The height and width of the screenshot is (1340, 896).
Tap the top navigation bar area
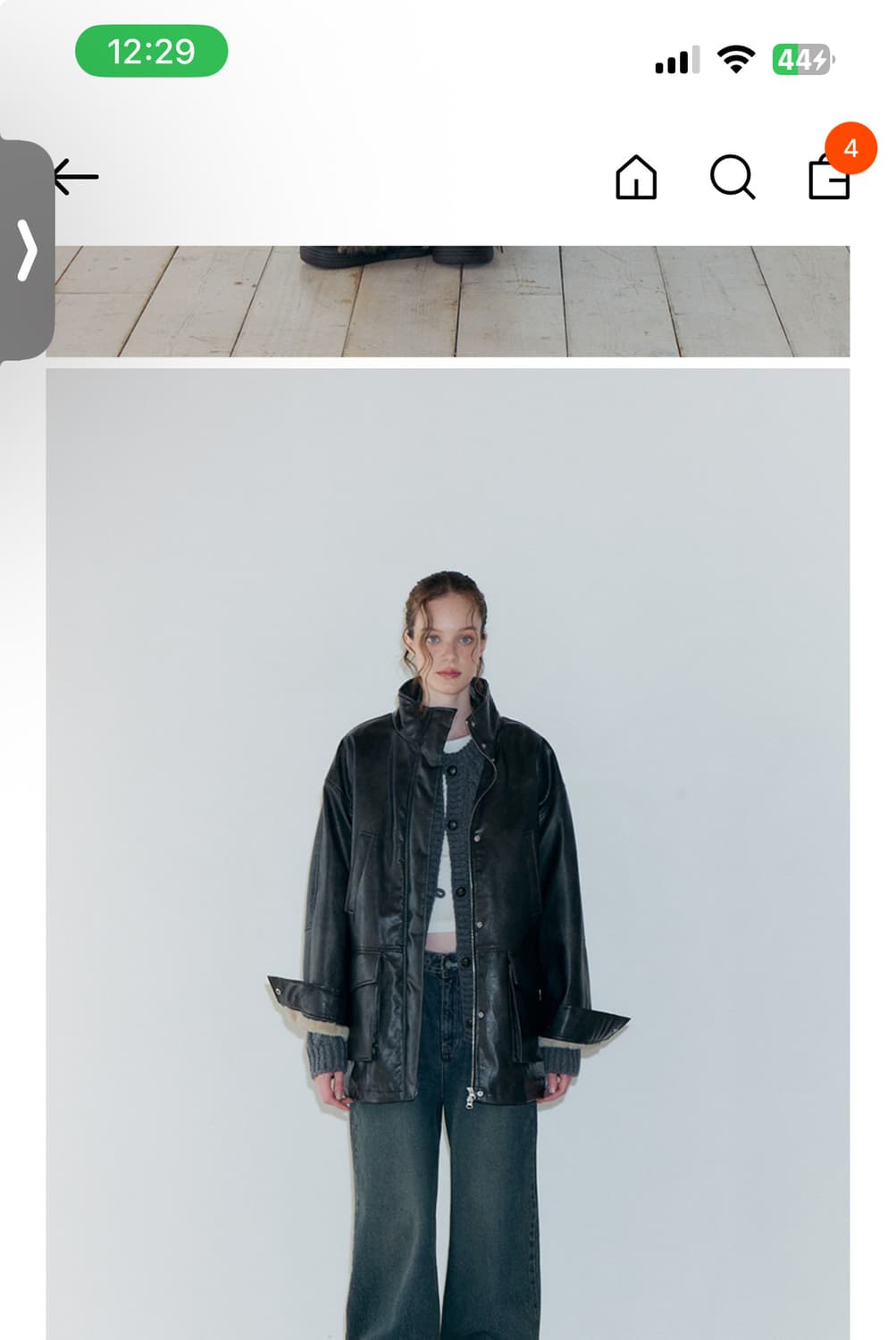coord(447,178)
